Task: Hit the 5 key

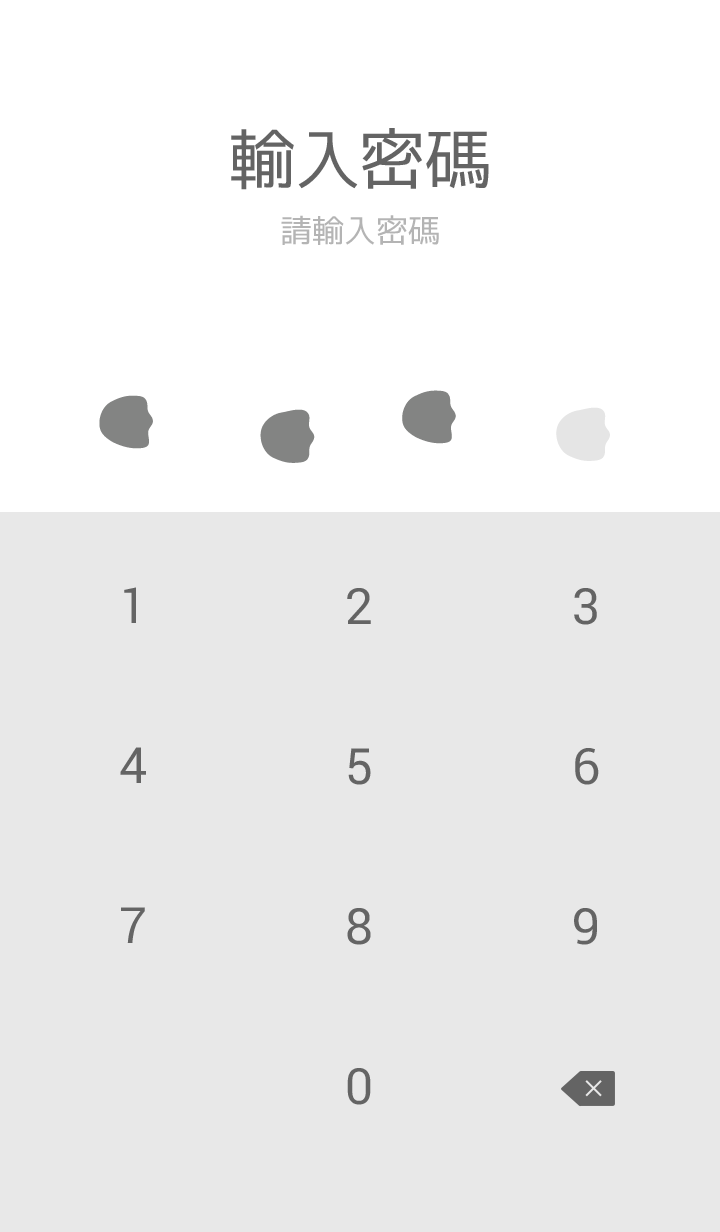Action: pos(359,767)
